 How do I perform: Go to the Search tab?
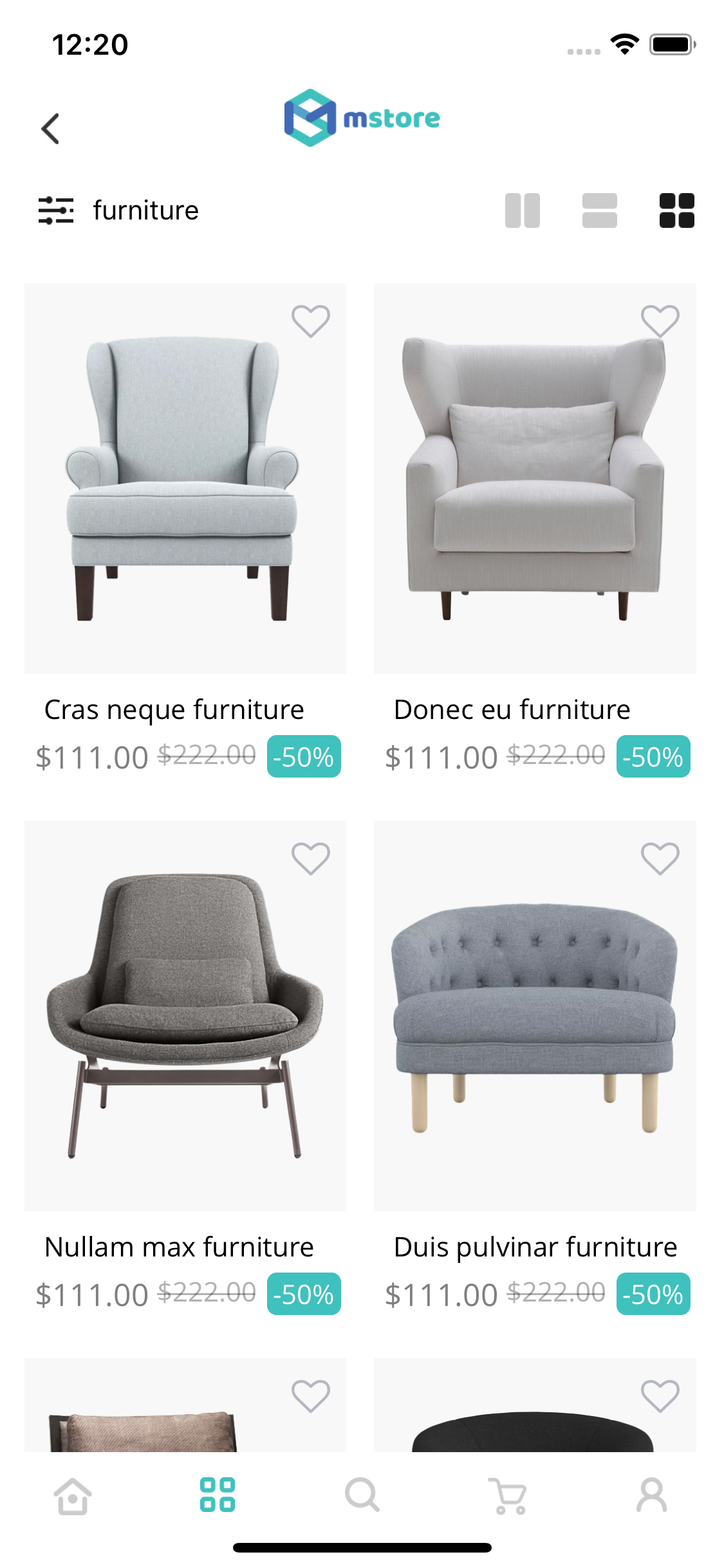pyautogui.click(x=362, y=1495)
